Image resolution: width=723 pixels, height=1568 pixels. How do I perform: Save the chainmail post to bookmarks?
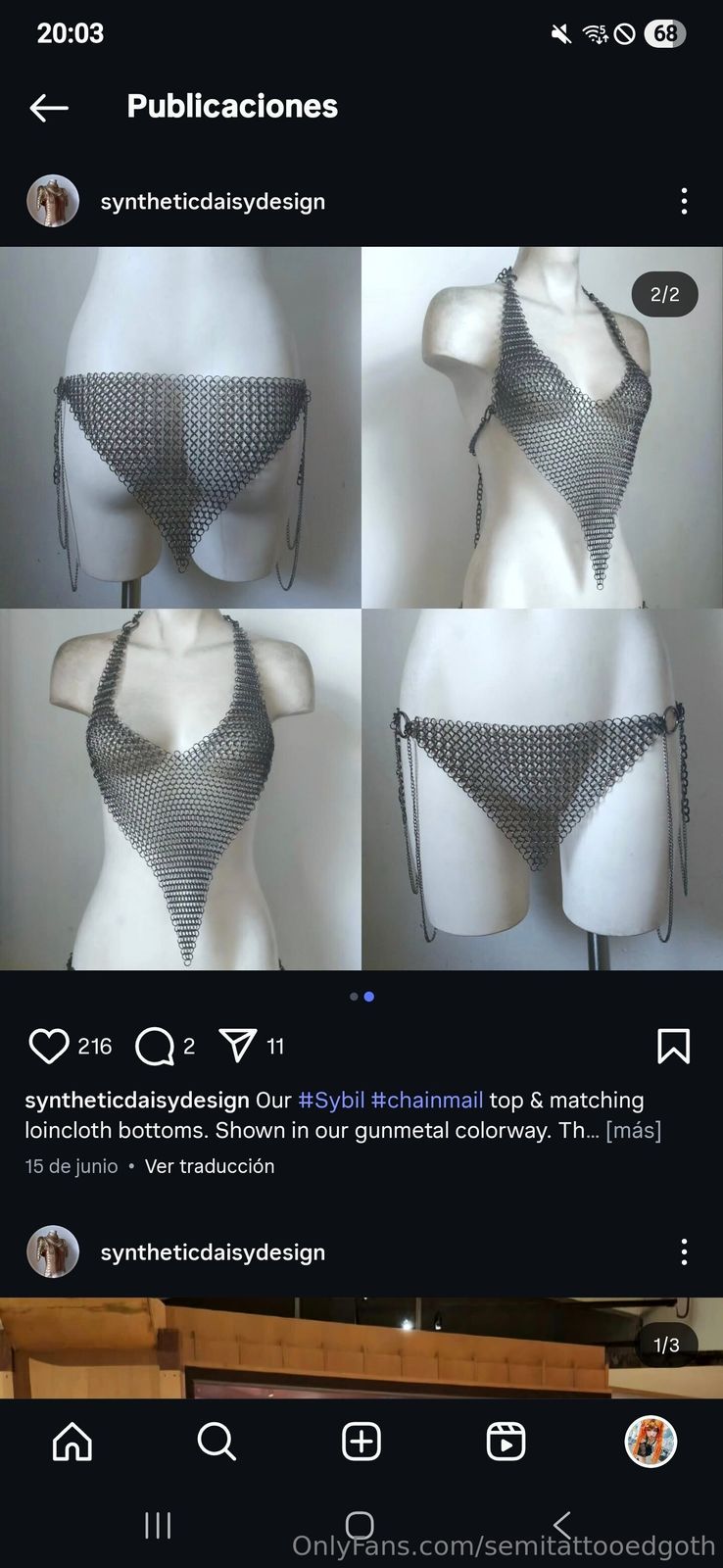[x=673, y=1046]
